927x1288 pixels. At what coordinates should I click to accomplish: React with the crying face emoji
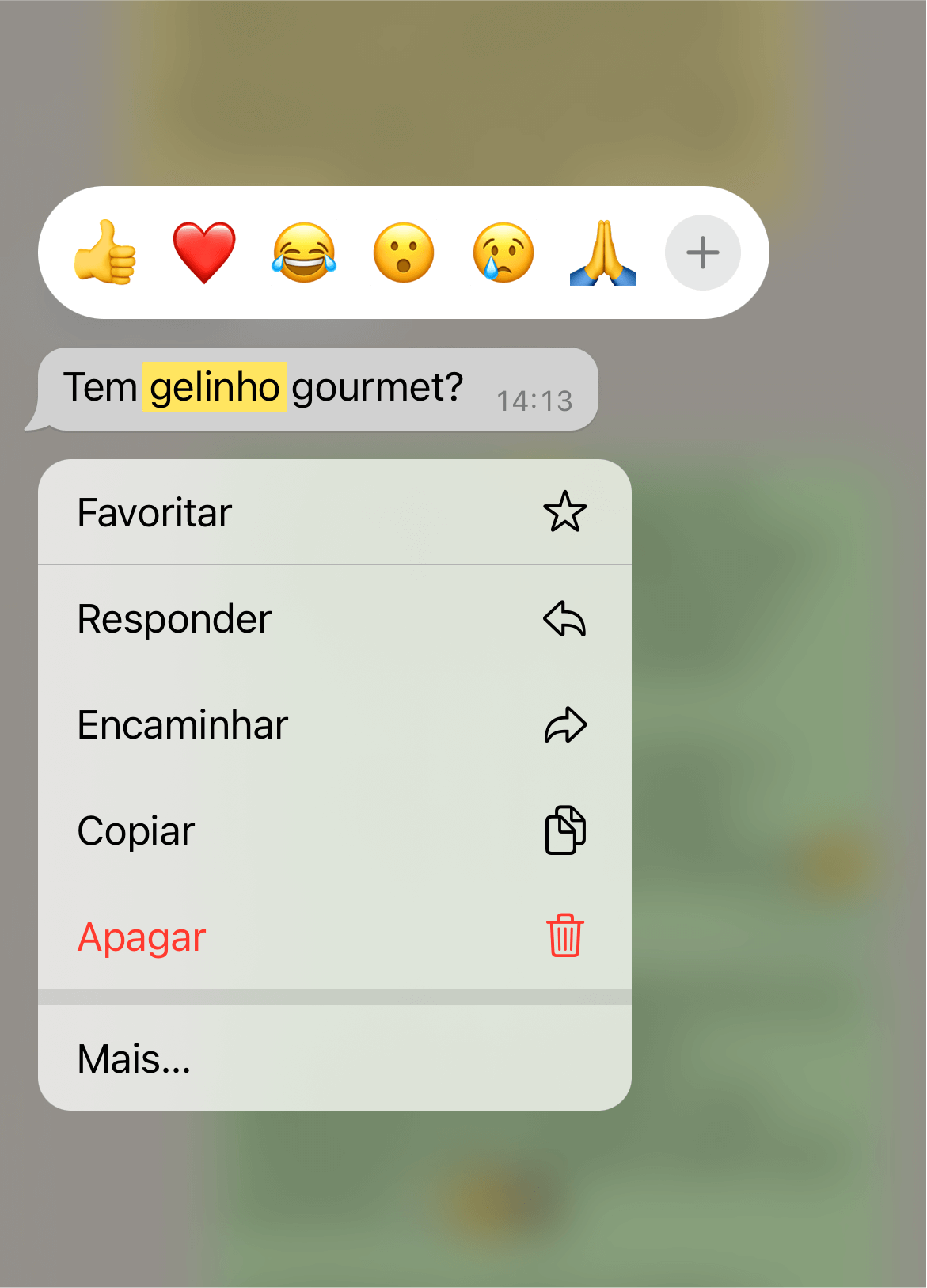504,252
